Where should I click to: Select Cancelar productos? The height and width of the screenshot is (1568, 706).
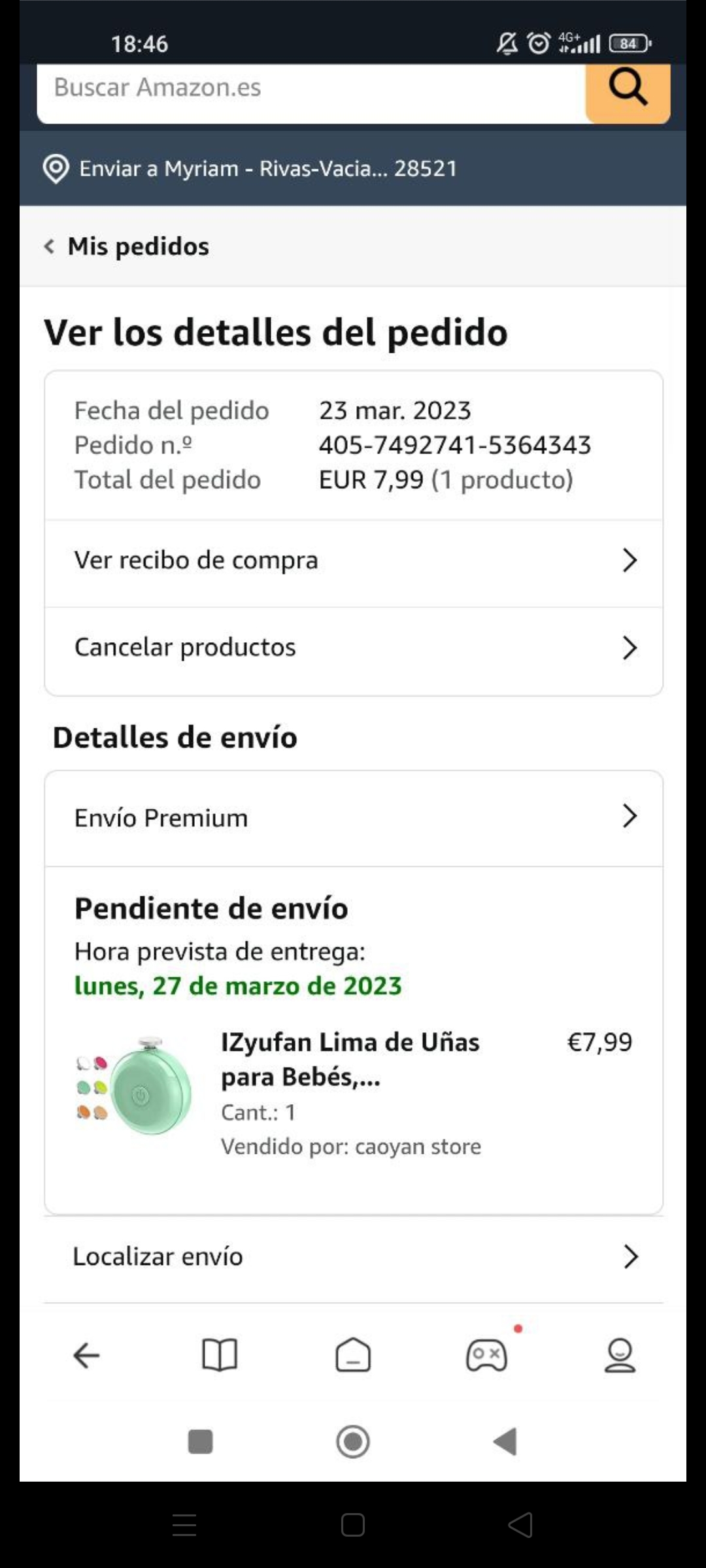[353, 647]
